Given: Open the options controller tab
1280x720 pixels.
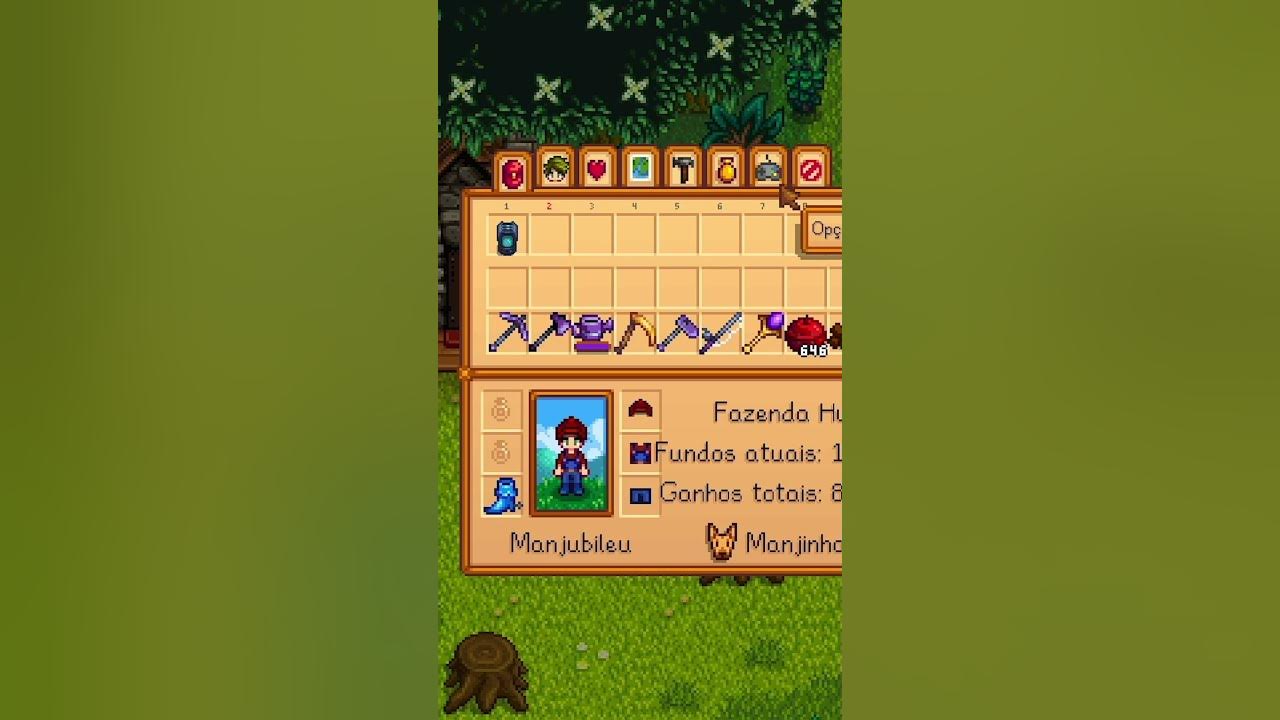Looking at the screenshot, I should click(x=768, y=170).
